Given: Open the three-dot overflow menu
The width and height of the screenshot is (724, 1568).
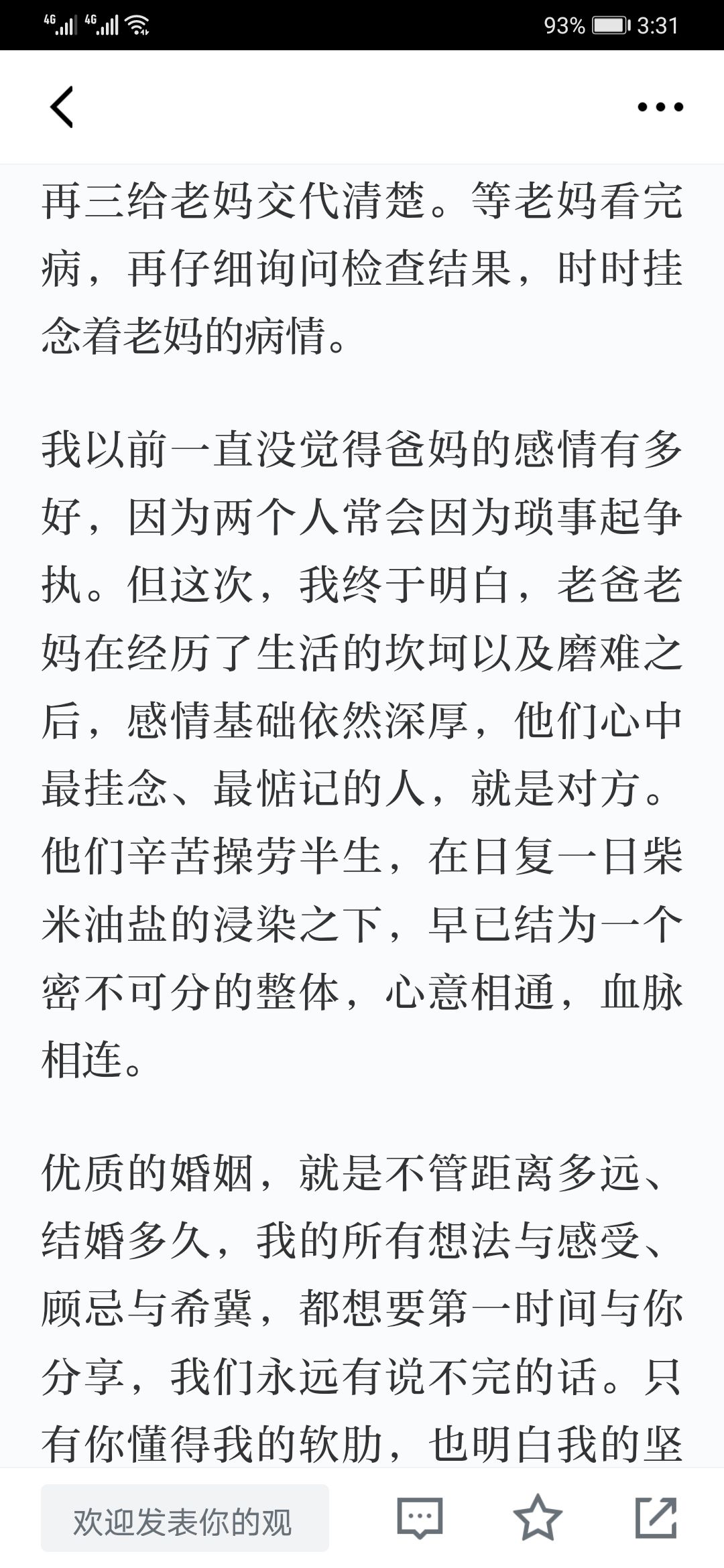Looking at the screenshot, I should coord(660,107).
